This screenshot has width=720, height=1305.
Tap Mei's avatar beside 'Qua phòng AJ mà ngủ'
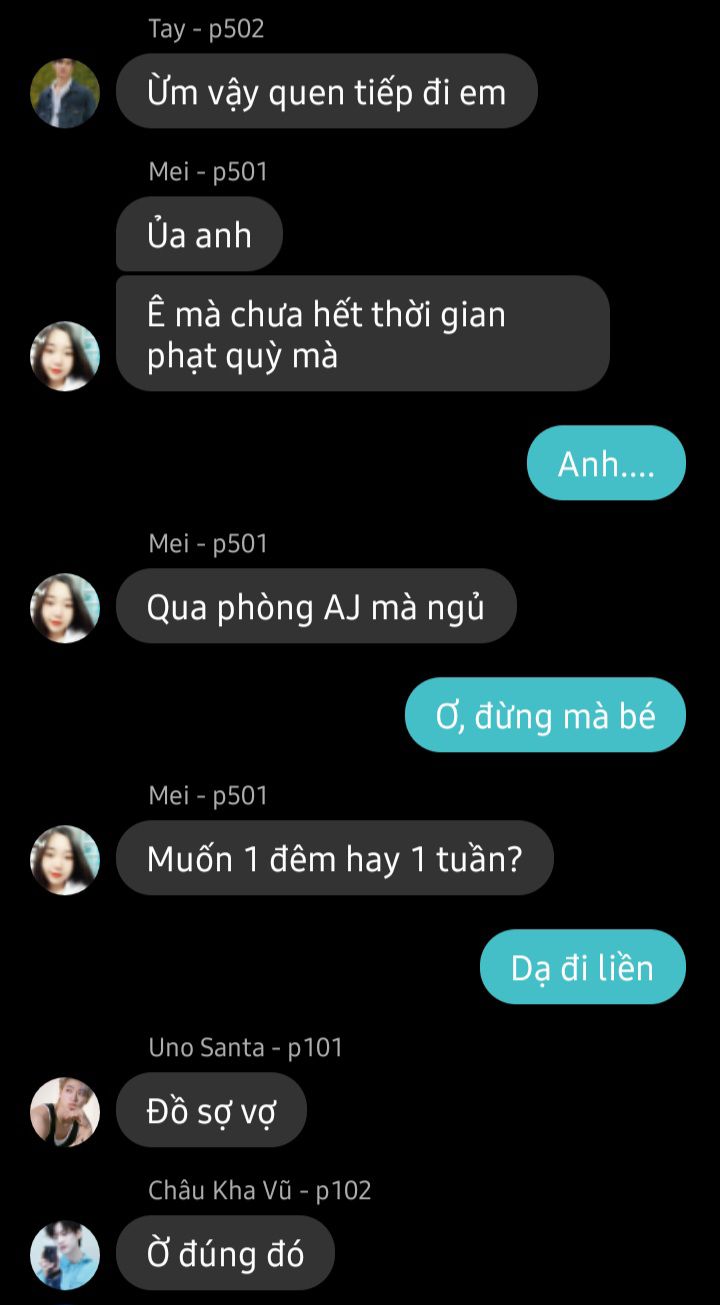[65, 608]
